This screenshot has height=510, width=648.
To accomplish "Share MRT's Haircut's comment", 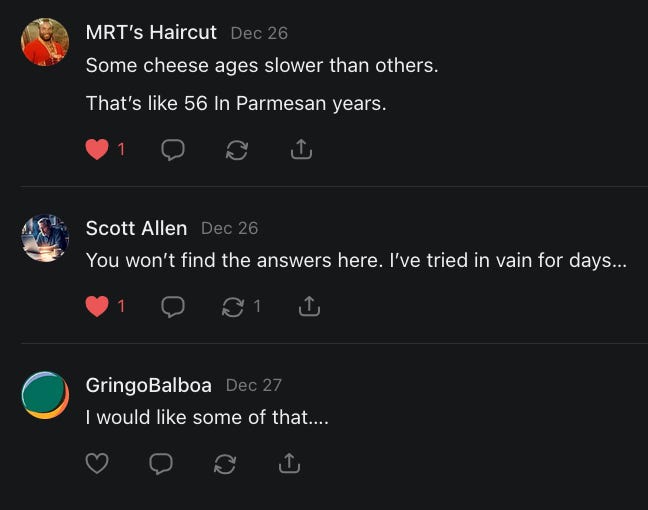I will [x=301, y=149].
